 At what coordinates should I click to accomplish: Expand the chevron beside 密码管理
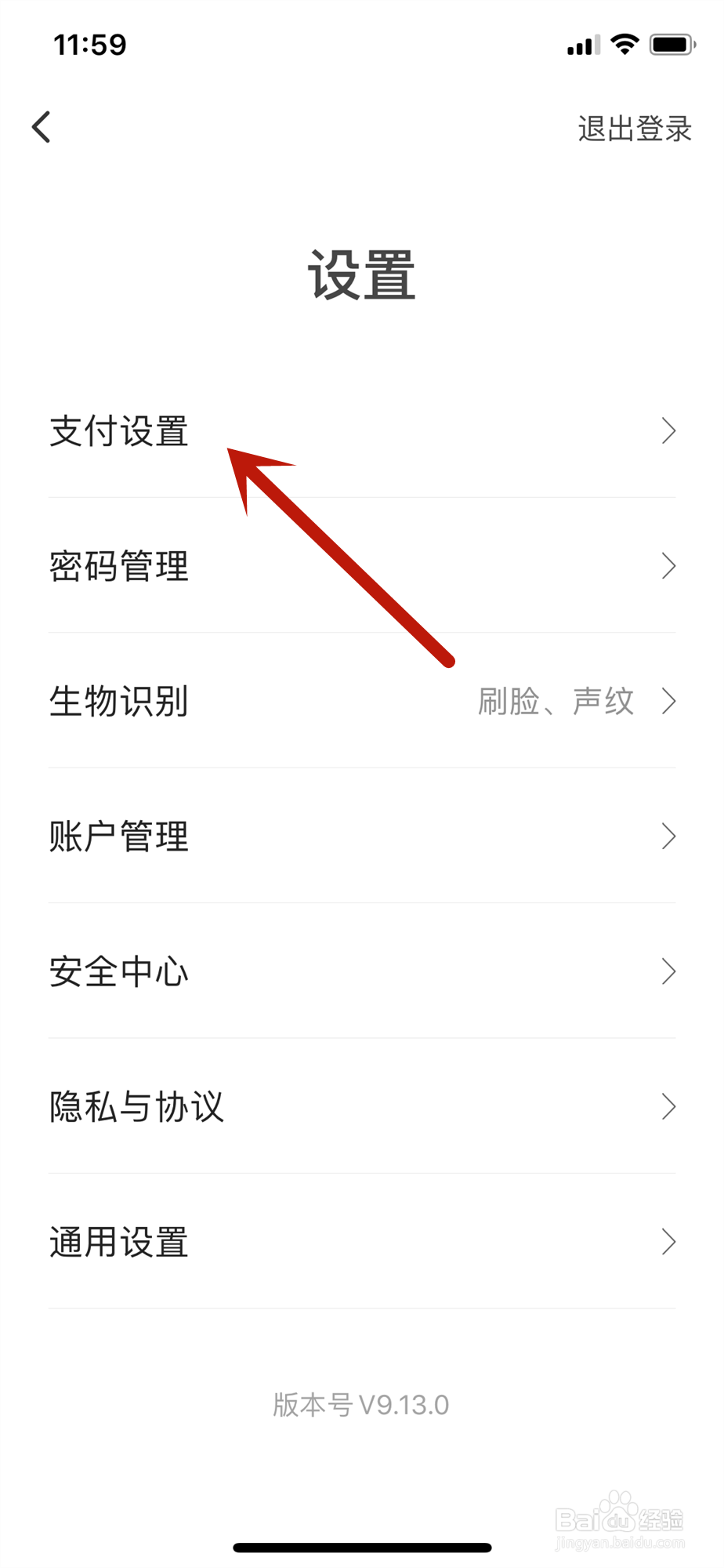[668, 566]
